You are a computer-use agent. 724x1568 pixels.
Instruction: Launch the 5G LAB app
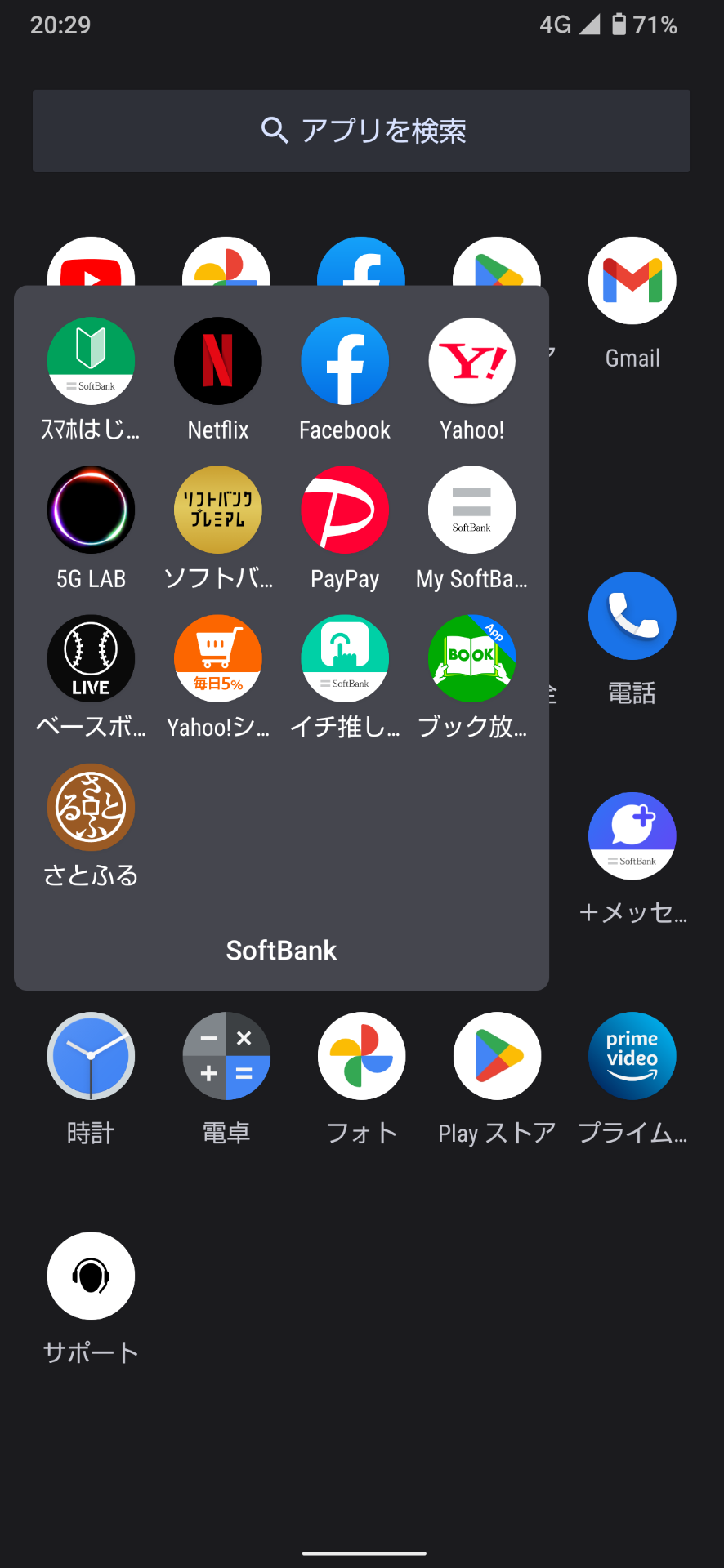coord(91,510)
